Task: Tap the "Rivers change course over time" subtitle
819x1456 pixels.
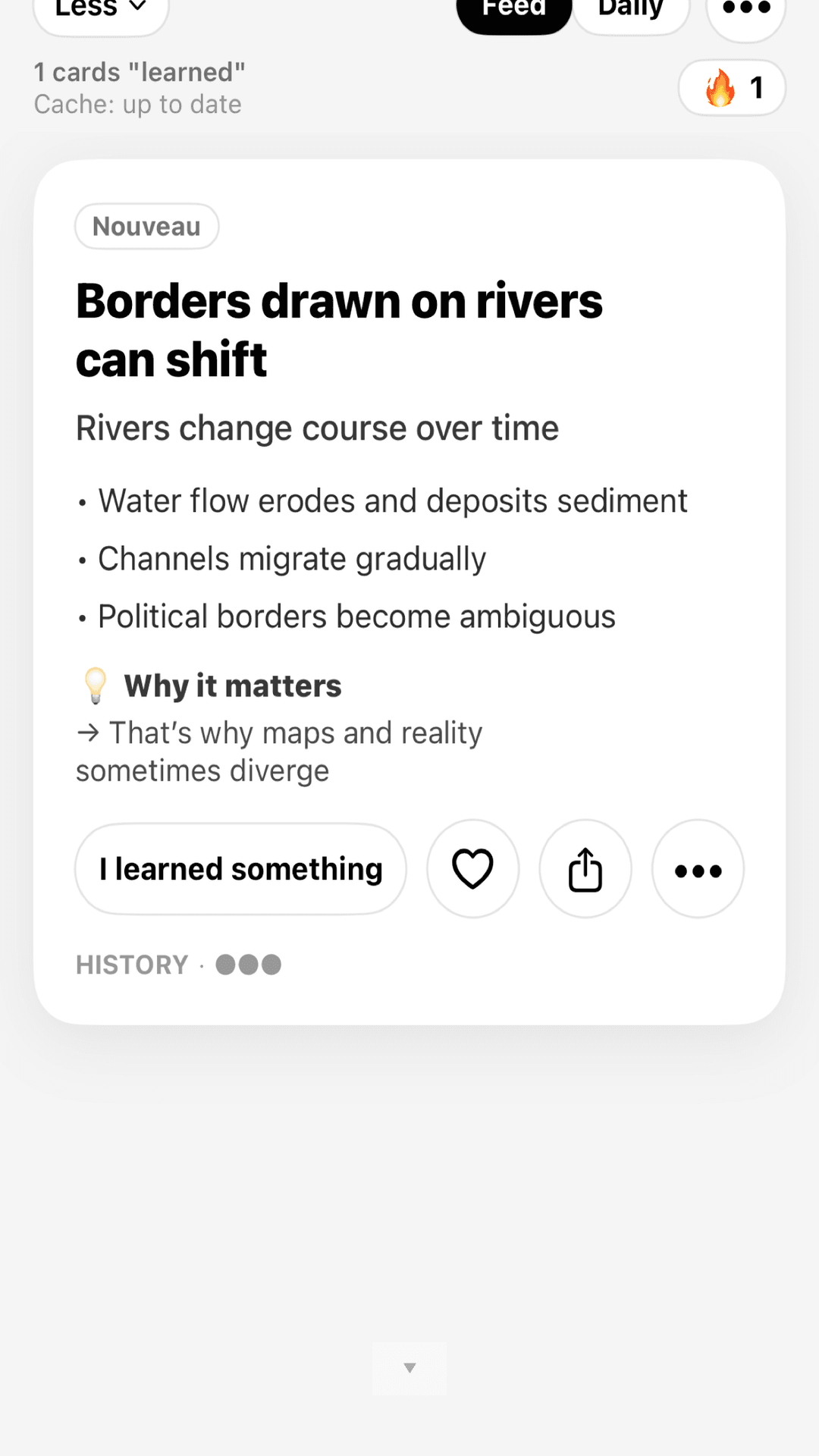Action: [317, 427]
